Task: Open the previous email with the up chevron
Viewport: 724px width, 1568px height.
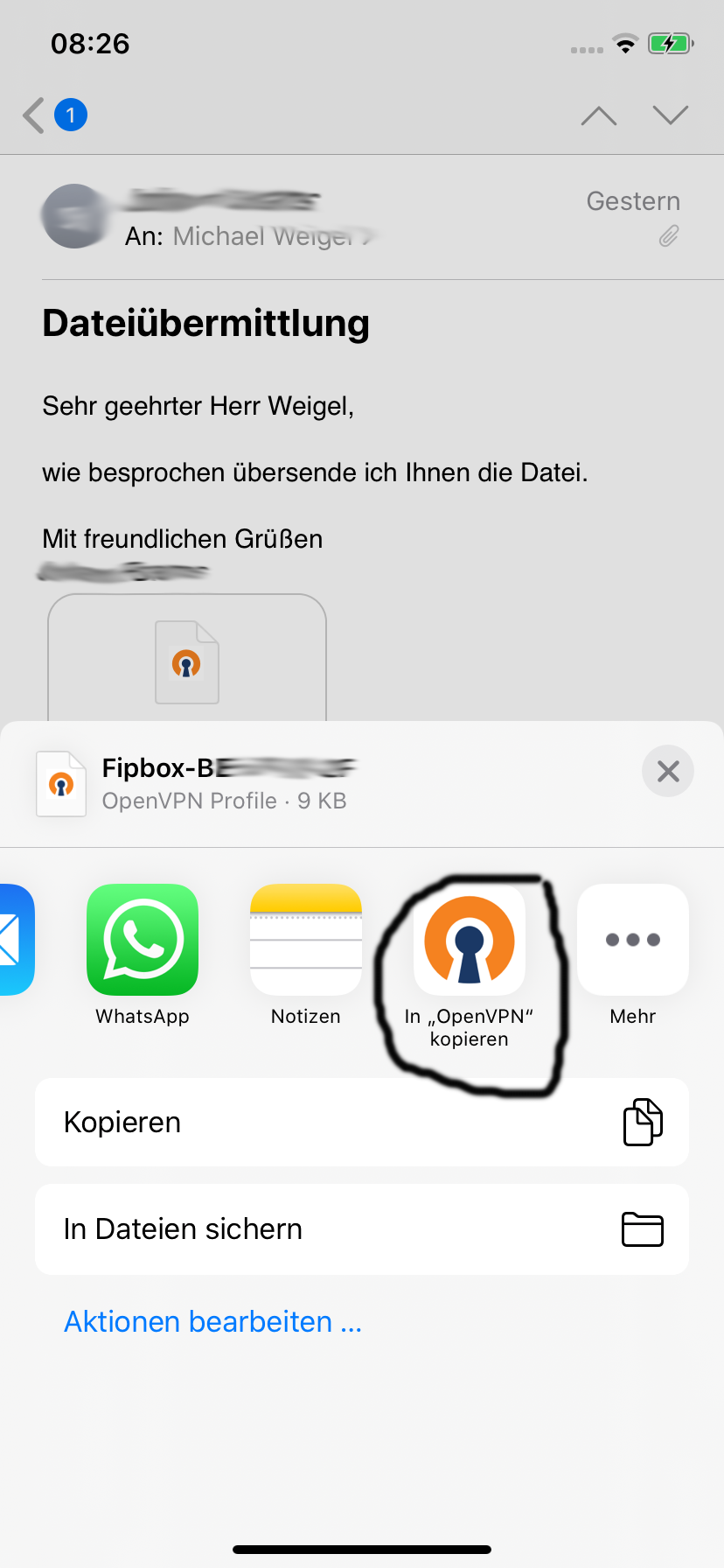Action: (x=598, y=115)
